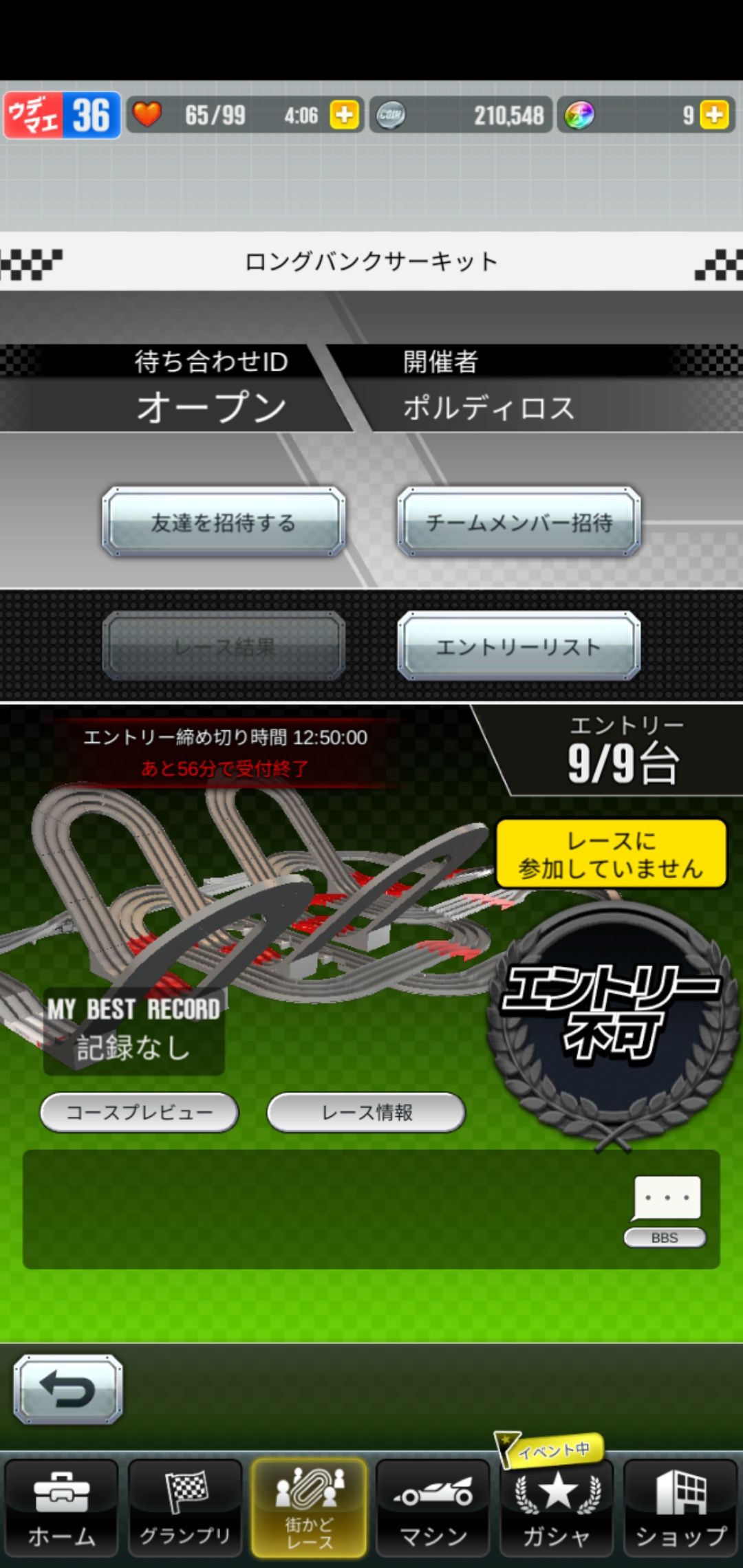Tap the plus icon beside the stamina heart
This screenshot has height=1568, width=743.
pos(344,115)
